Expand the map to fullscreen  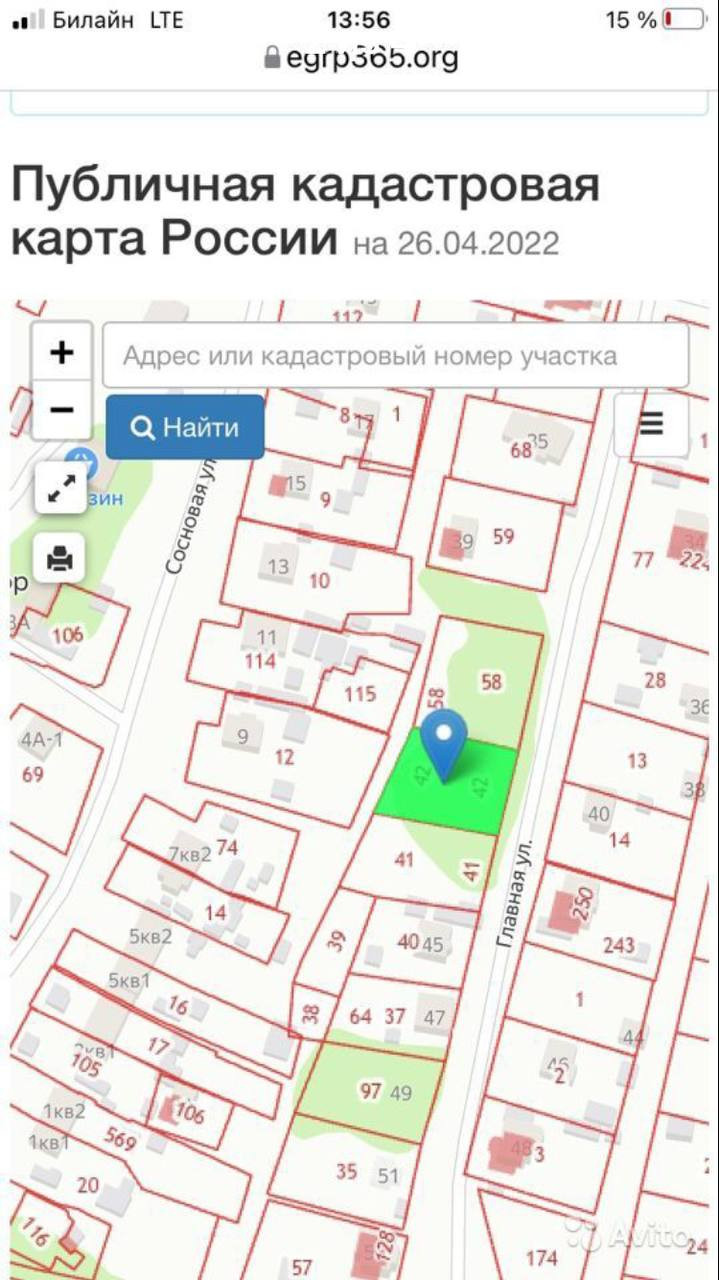[x=61, y=488]
